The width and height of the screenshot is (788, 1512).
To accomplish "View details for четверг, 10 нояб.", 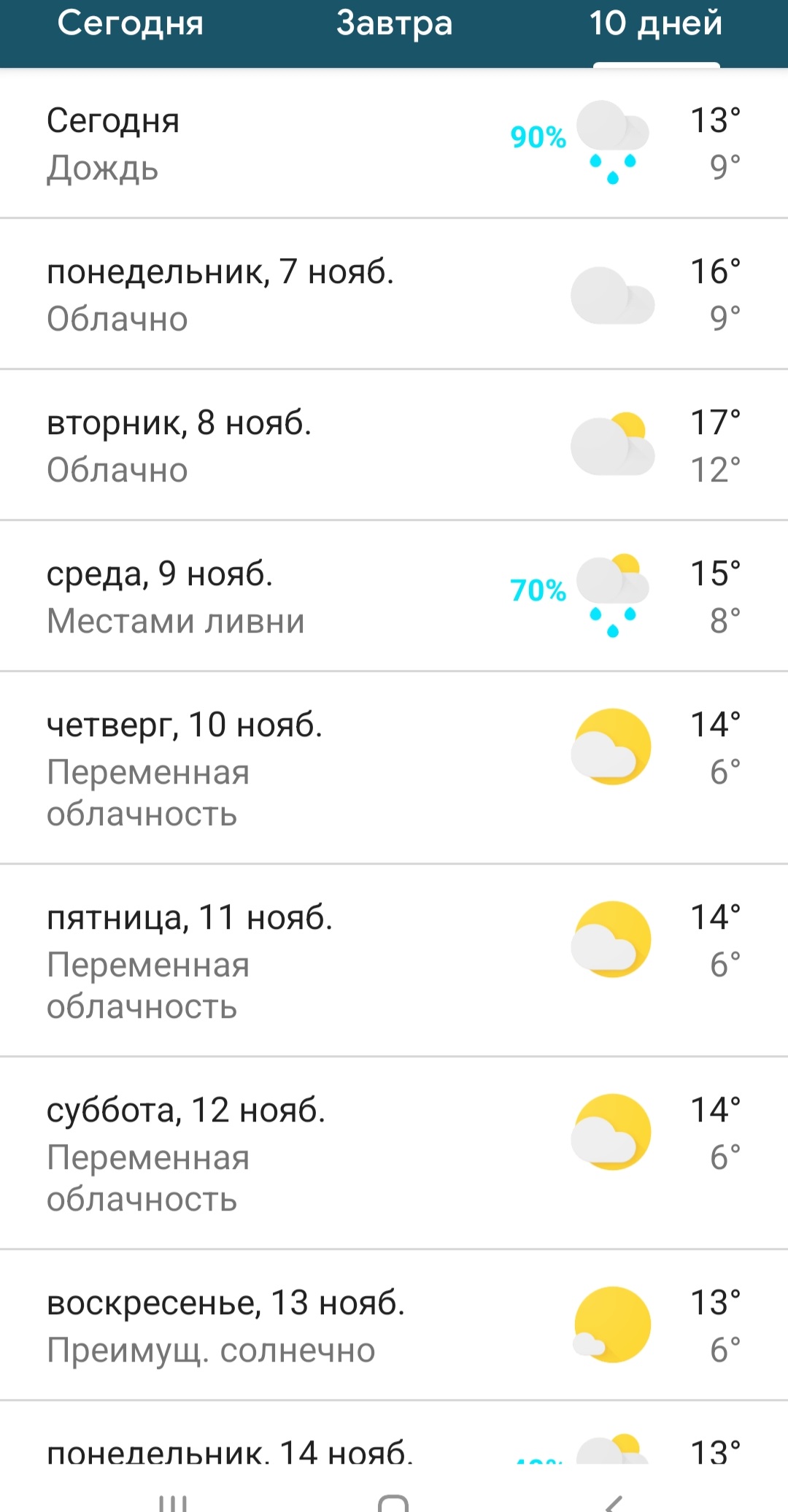I will click(394, 768).
